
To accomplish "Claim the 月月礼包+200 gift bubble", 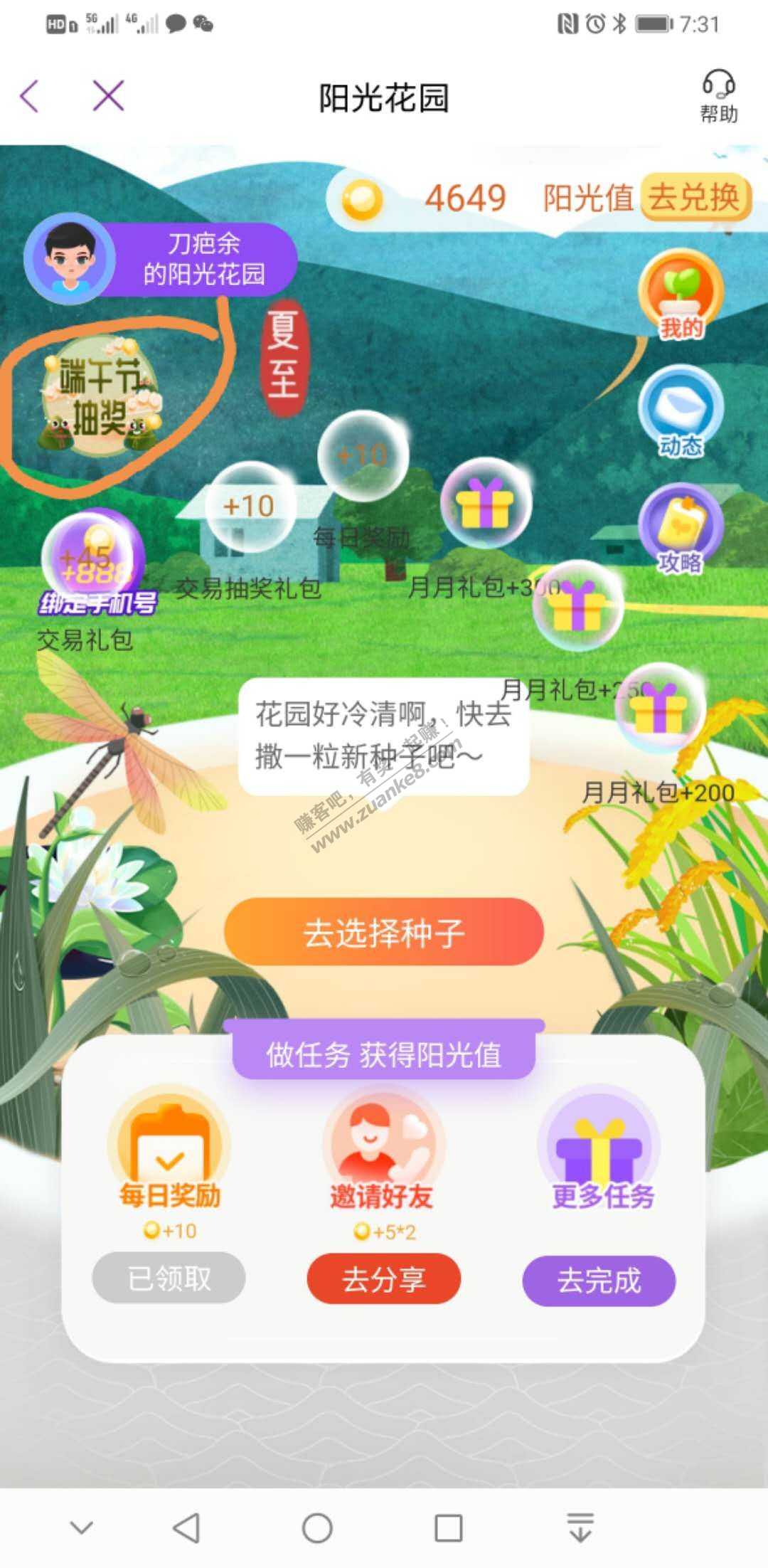I will [x=660, y=708].
